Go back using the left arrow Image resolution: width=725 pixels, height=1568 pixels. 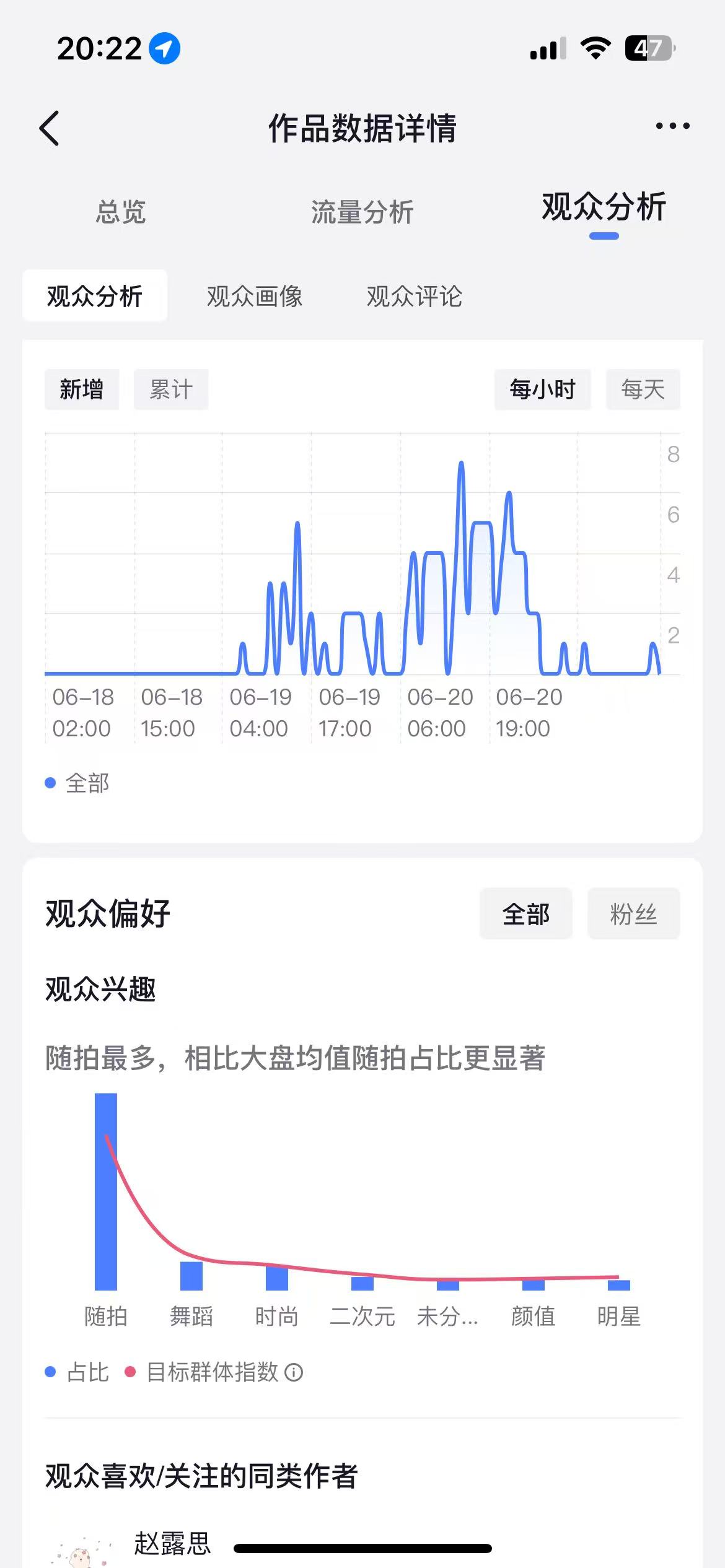(50, 128)
